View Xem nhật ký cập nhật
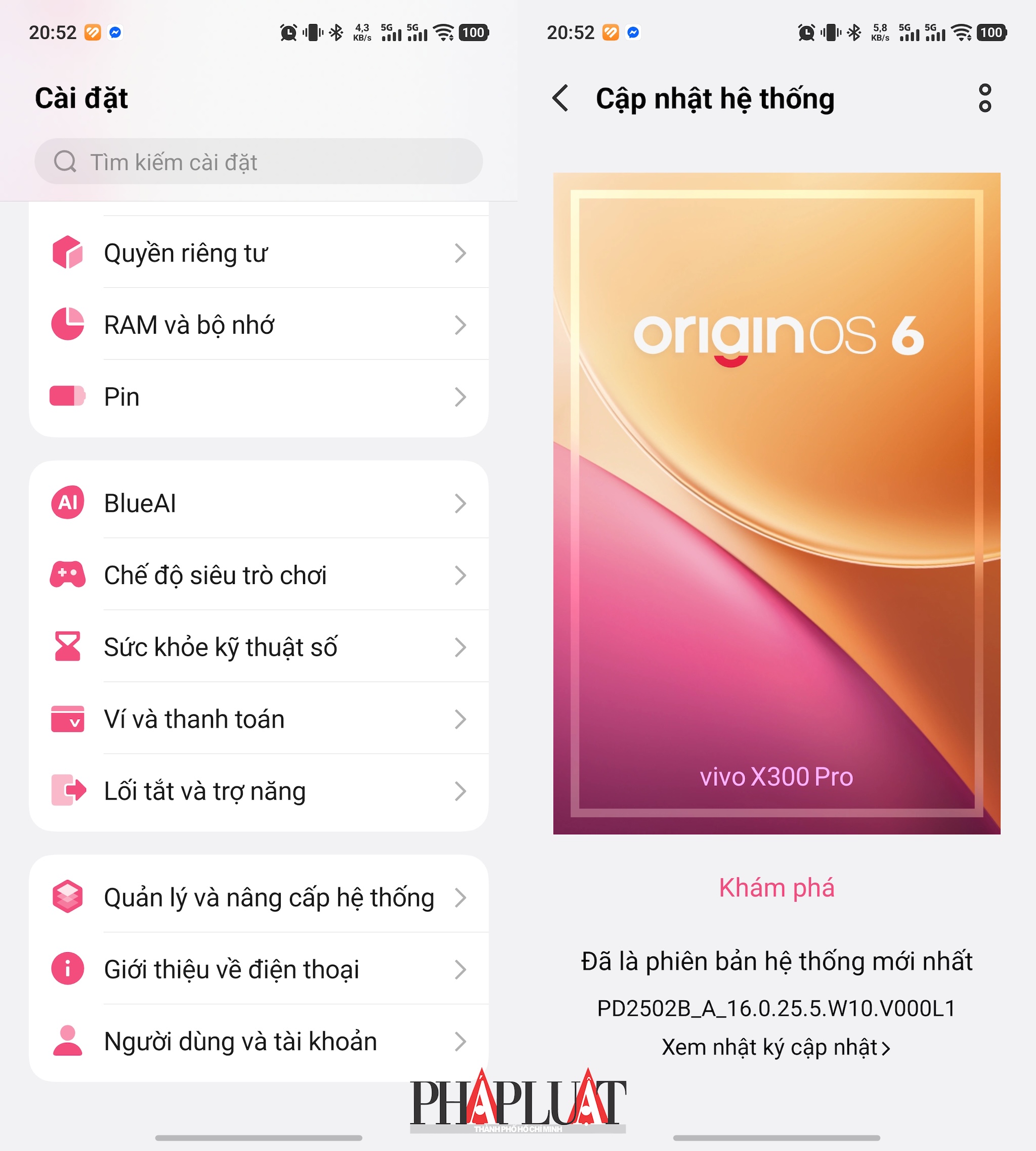The height and width of the screenshot is (1151, 1036). point(776,1047)
